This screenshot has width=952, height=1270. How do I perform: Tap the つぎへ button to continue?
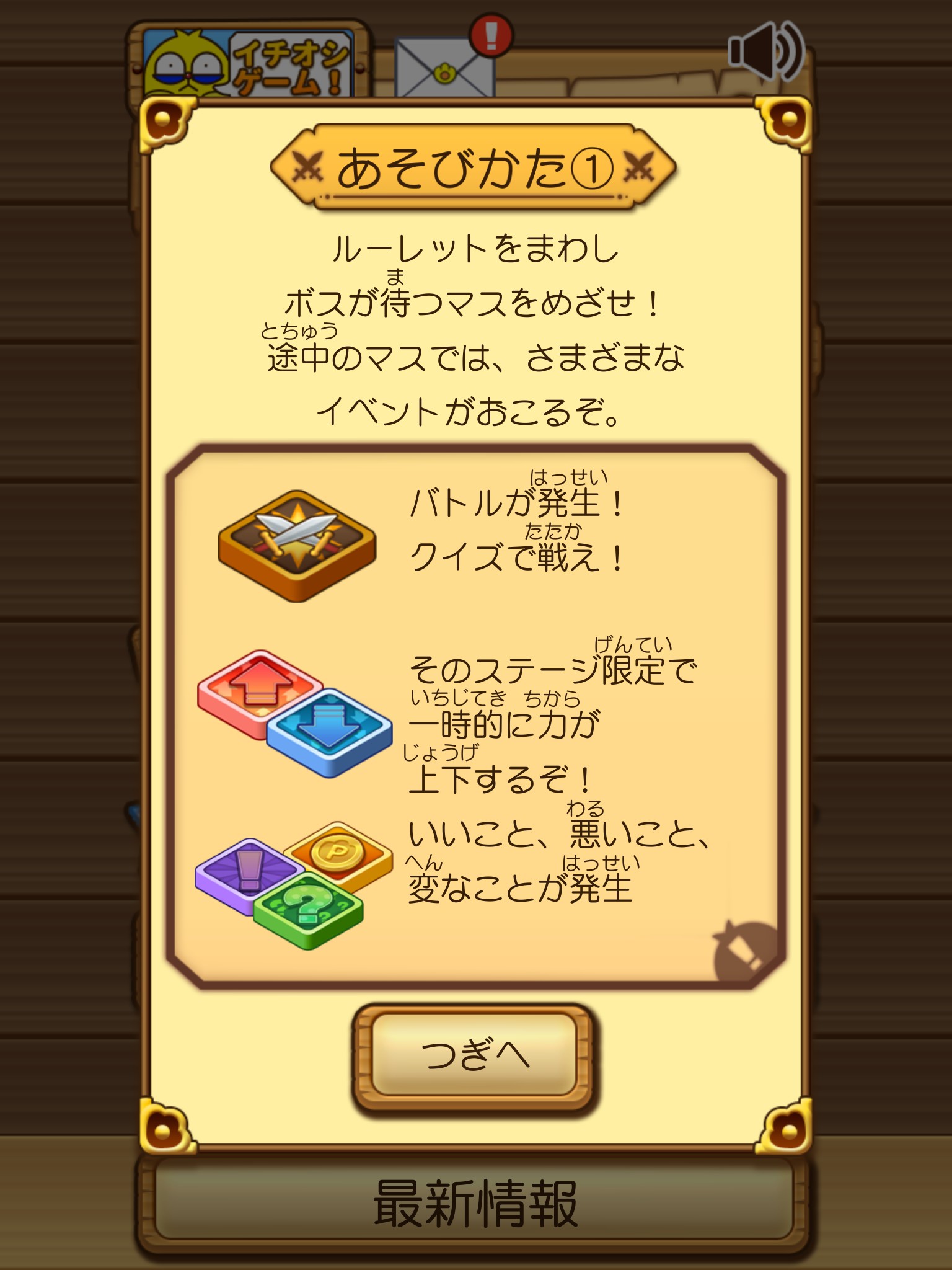click(x=475, y=1054)
